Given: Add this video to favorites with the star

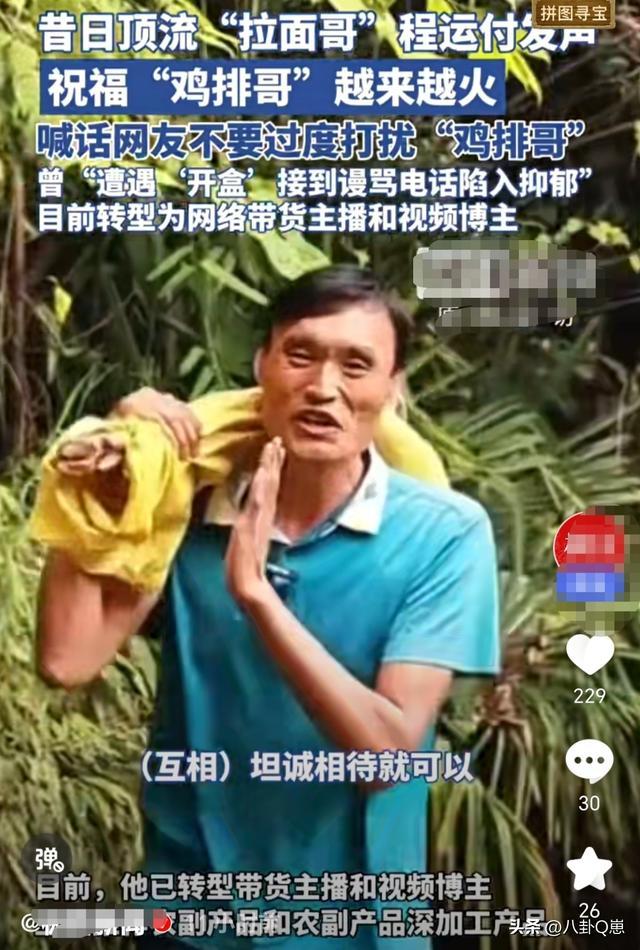Looking at the screenshot, I should click(589, 869).
